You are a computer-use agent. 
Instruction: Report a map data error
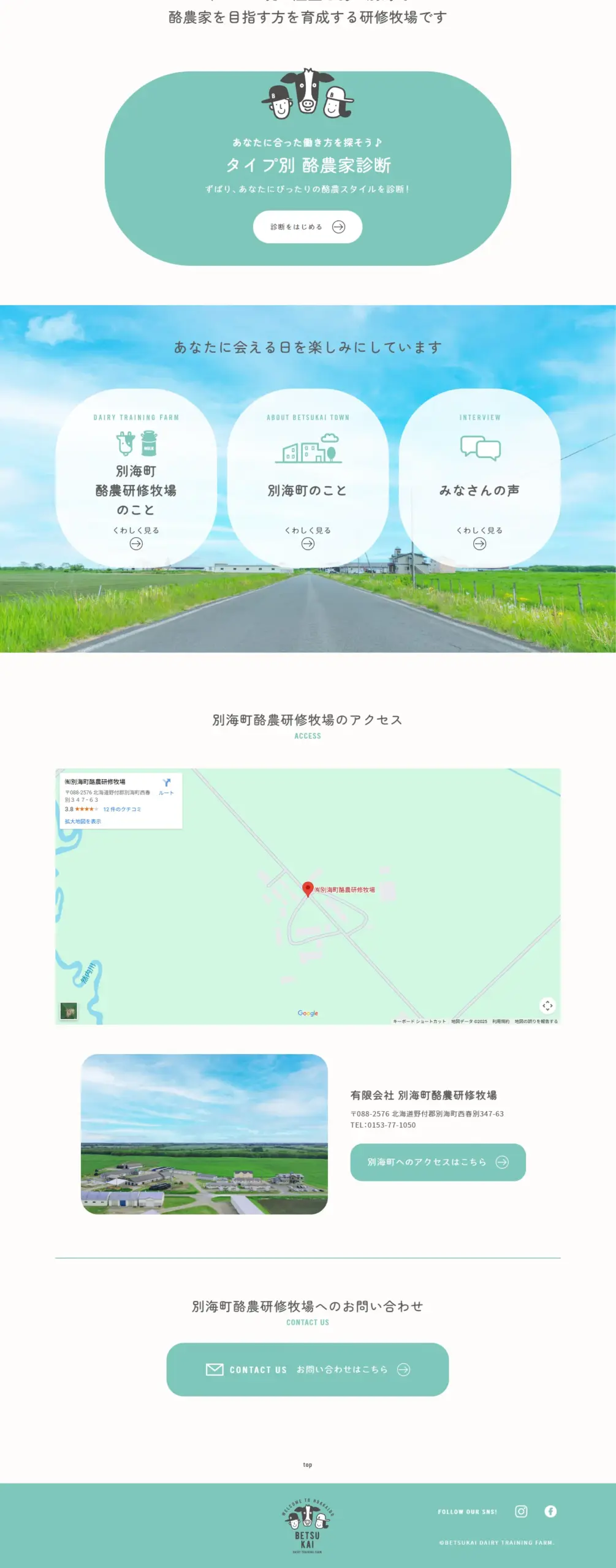(x=536, y=1021)
